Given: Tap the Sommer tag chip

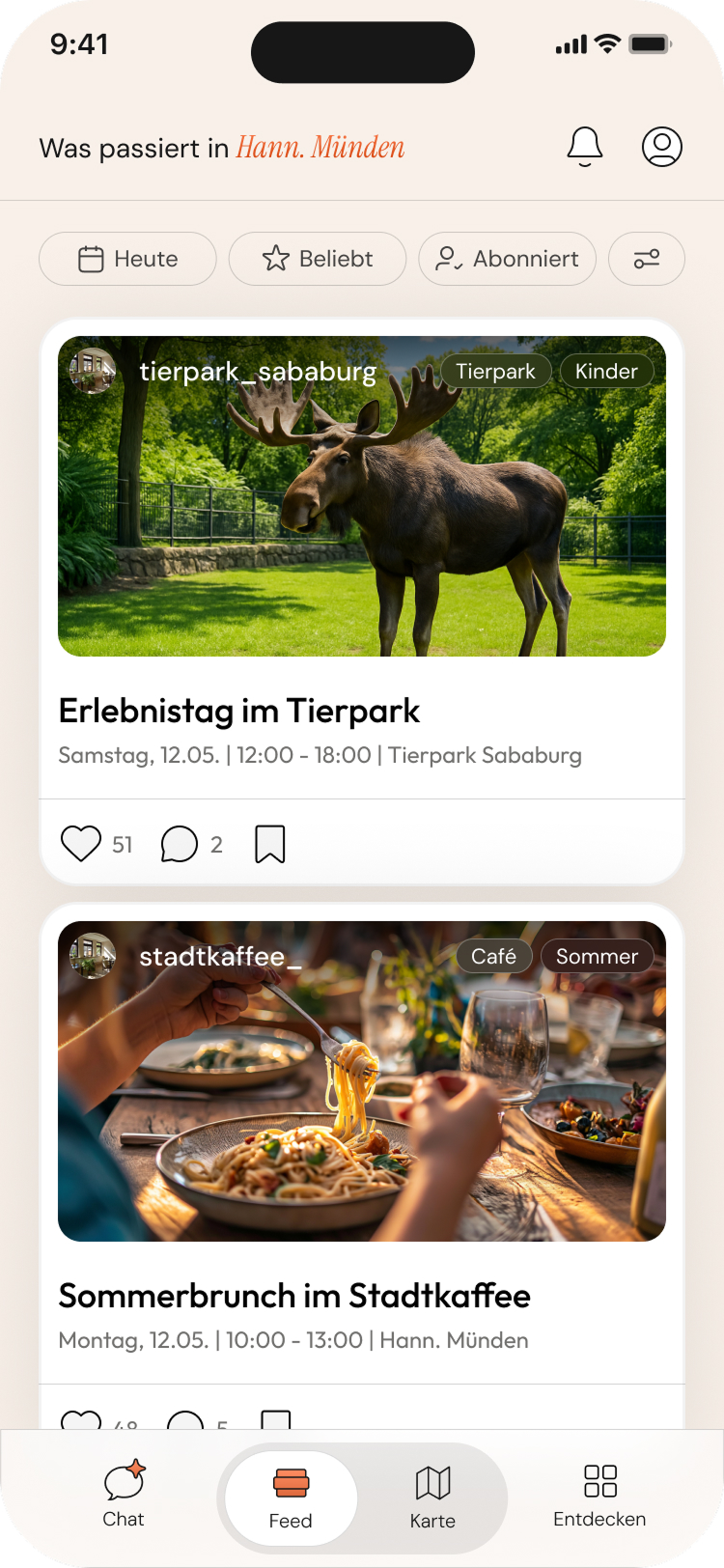Looking at the screenshot, I should (x=597, y=957).
